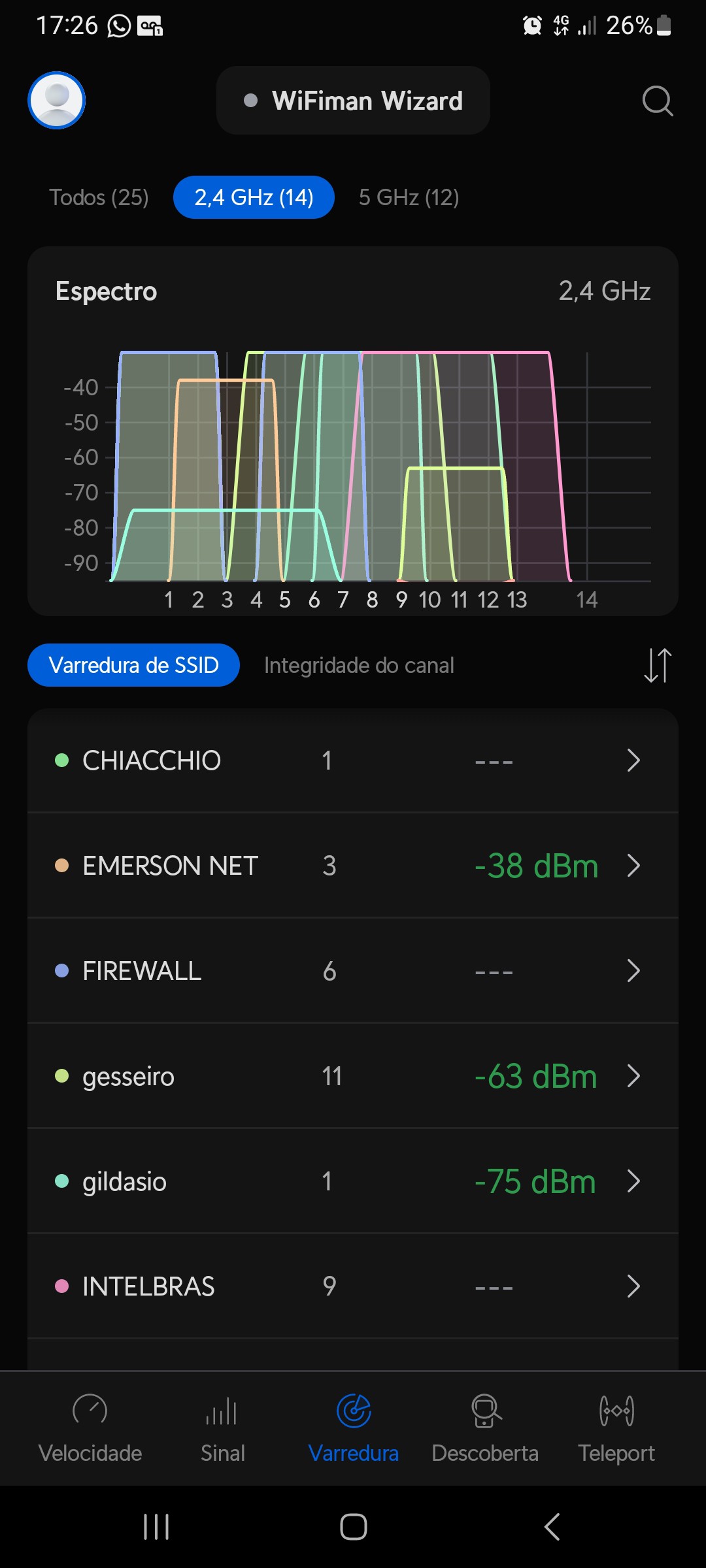View the FIREWALL network details
706x1568 pixels.
(353, 971)
